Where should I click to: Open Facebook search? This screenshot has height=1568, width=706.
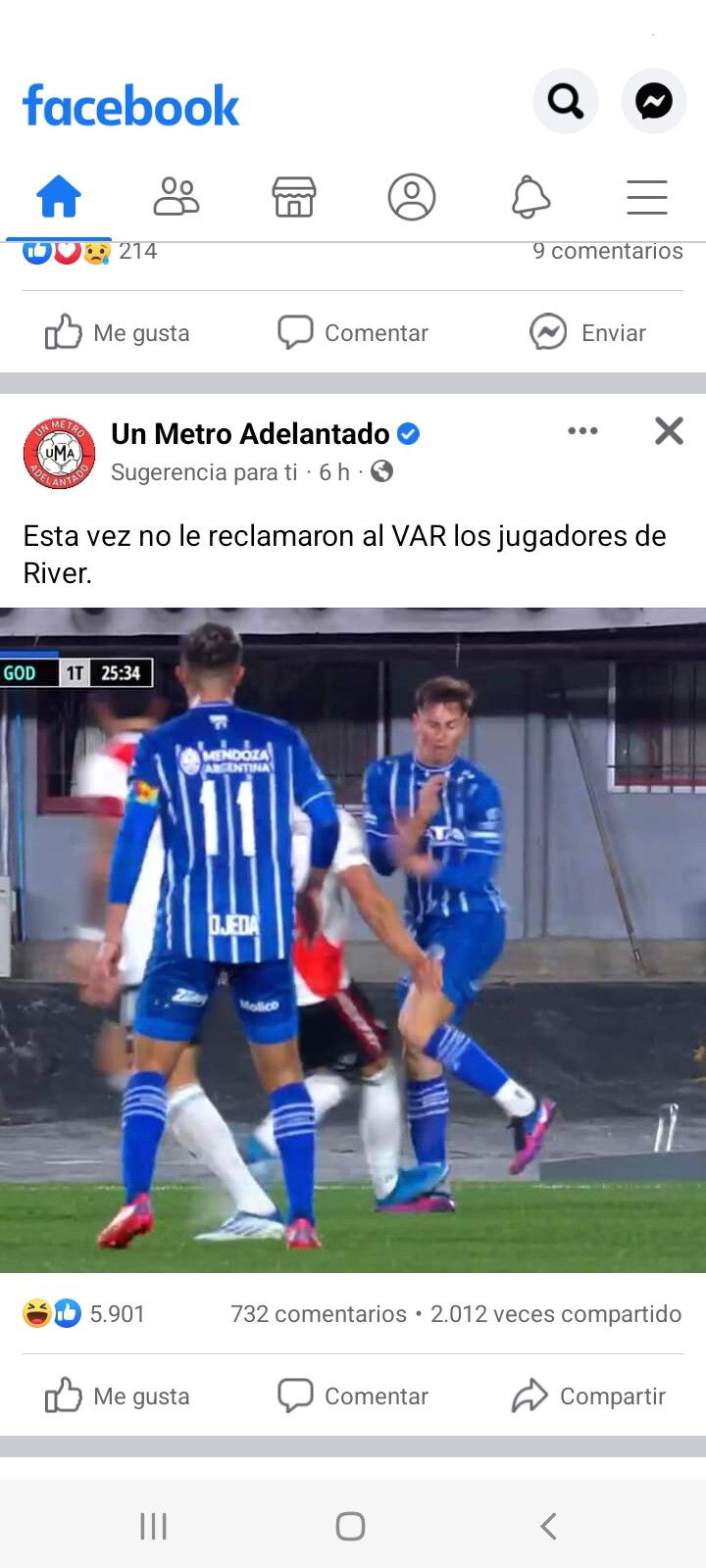tap(566, 101)
